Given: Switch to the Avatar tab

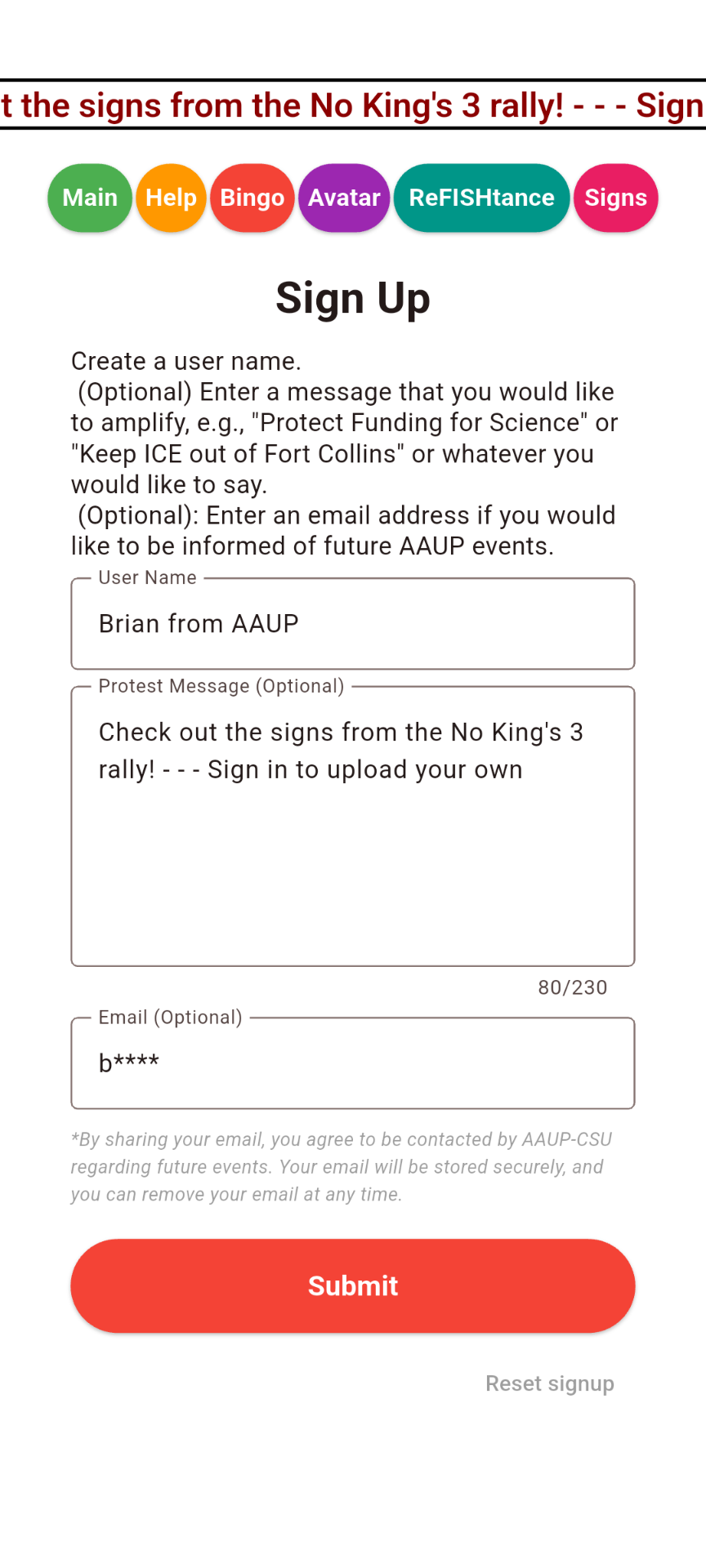Looking at the screenshot, I should 343,198.
